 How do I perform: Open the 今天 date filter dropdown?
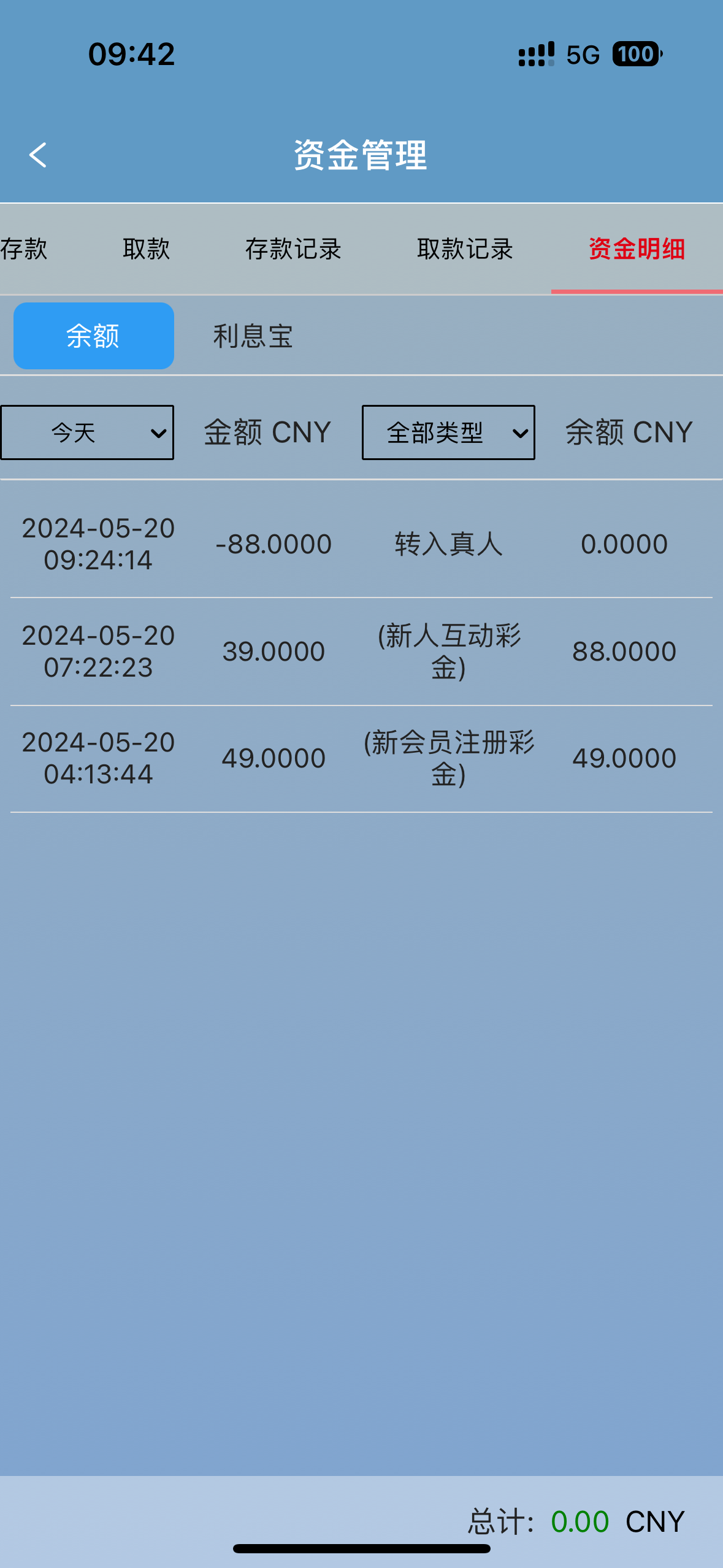pos(87,432)
